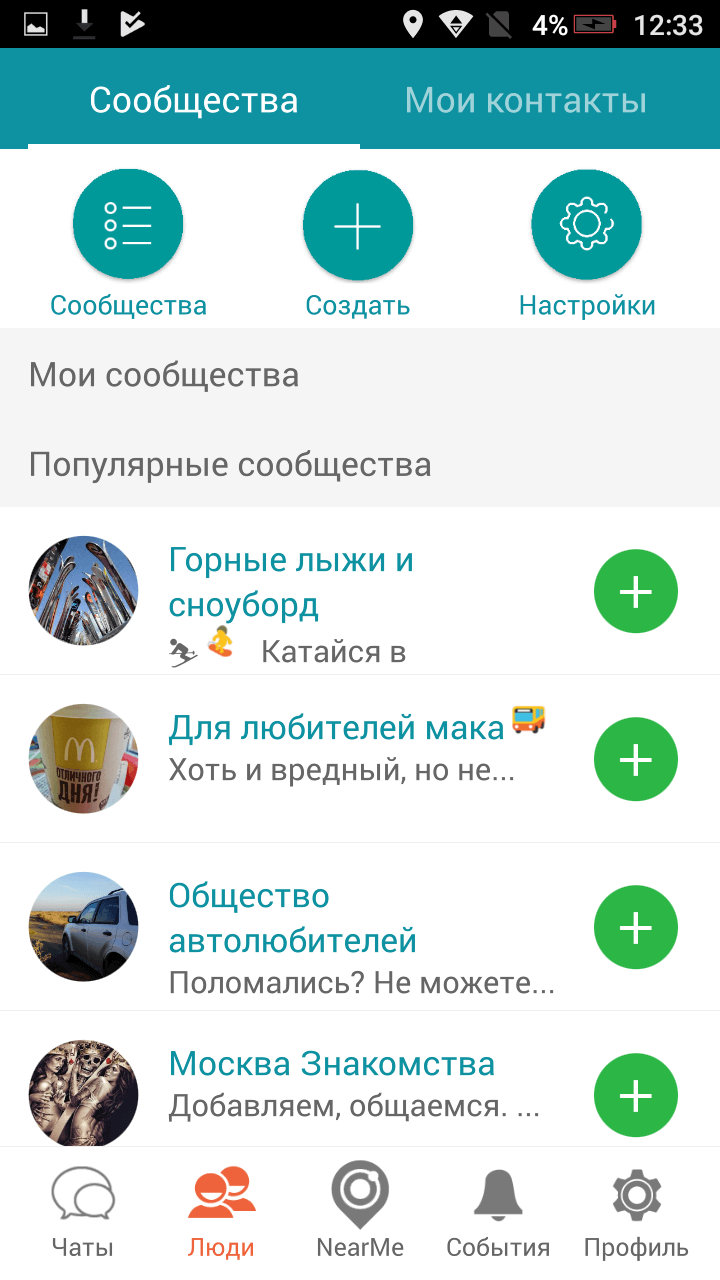This screenshot has width=720, height=1280.
Task: Open the McDonald's community thumbnail
Action: [83, 759]
